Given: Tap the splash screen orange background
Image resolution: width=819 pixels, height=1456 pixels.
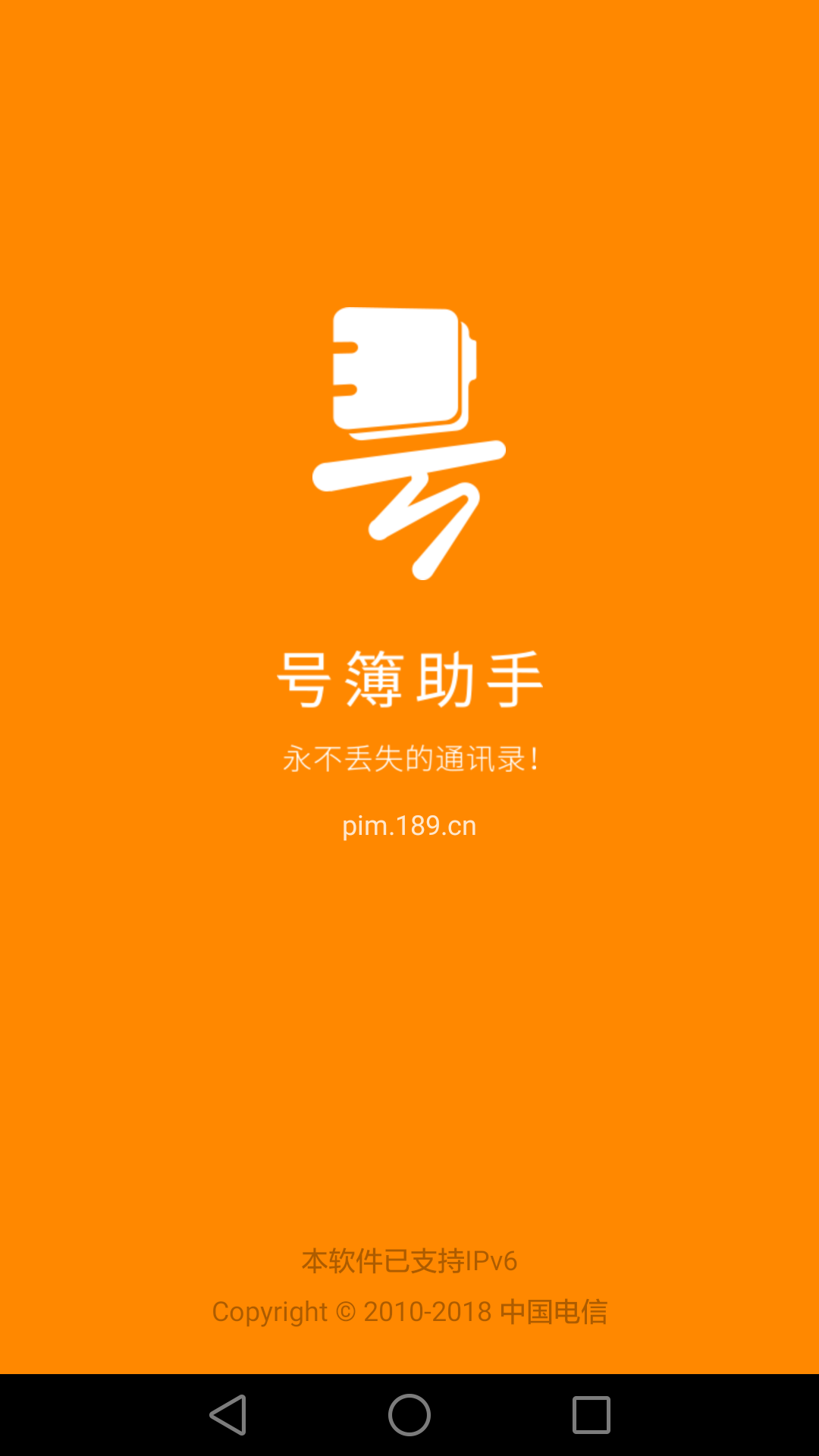Looking at the screenshot, I should (409, 1024).
